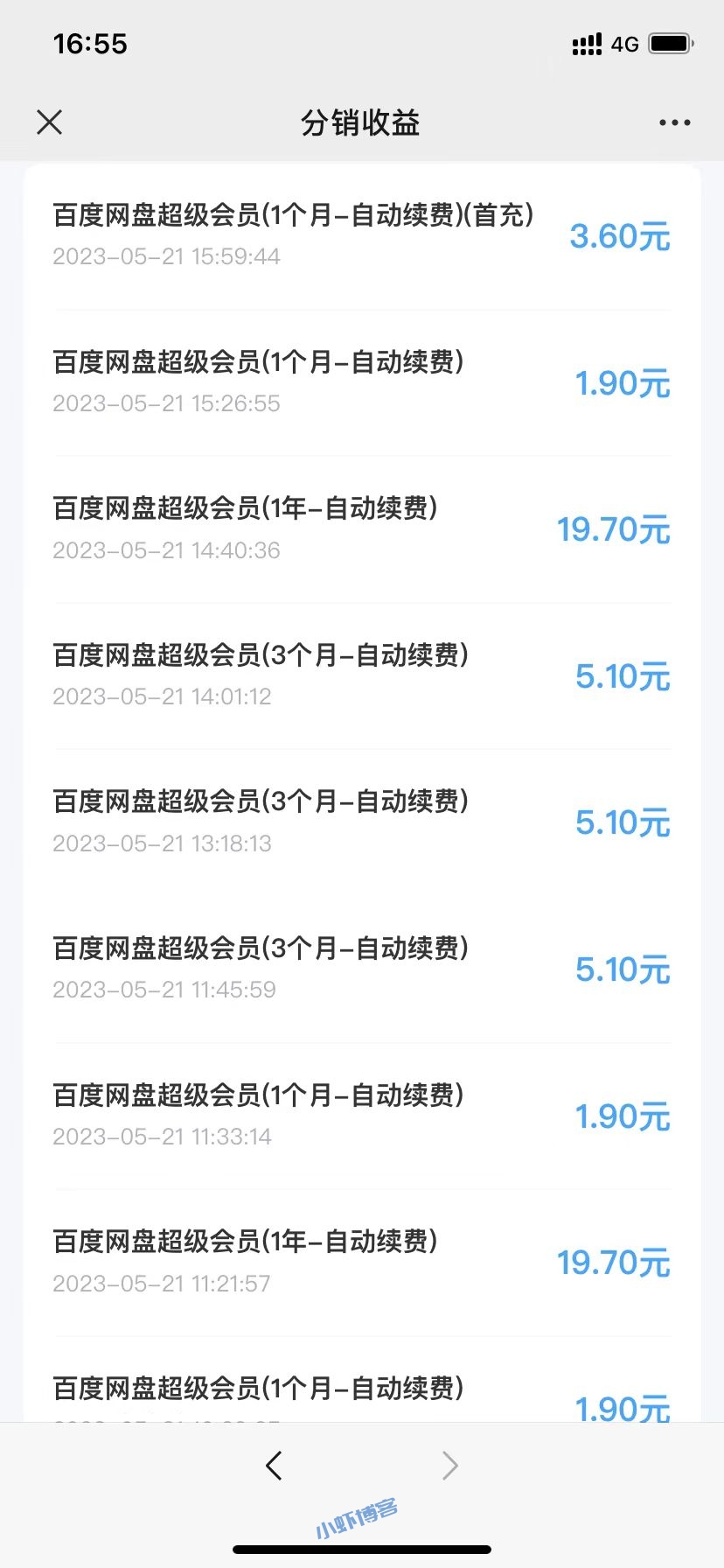The height and width of the screenshot is (1568, 724).
Task: Select the 分销收益 title text
Action: tap(362, 124)
